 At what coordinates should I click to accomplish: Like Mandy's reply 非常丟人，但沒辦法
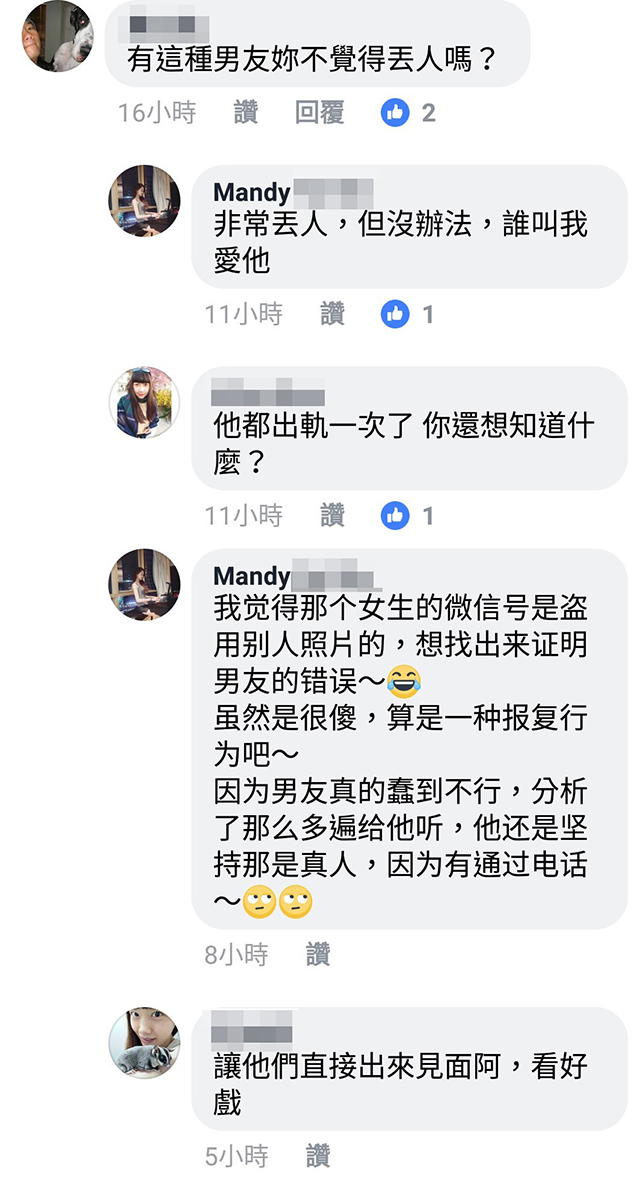tap(332, 314)
